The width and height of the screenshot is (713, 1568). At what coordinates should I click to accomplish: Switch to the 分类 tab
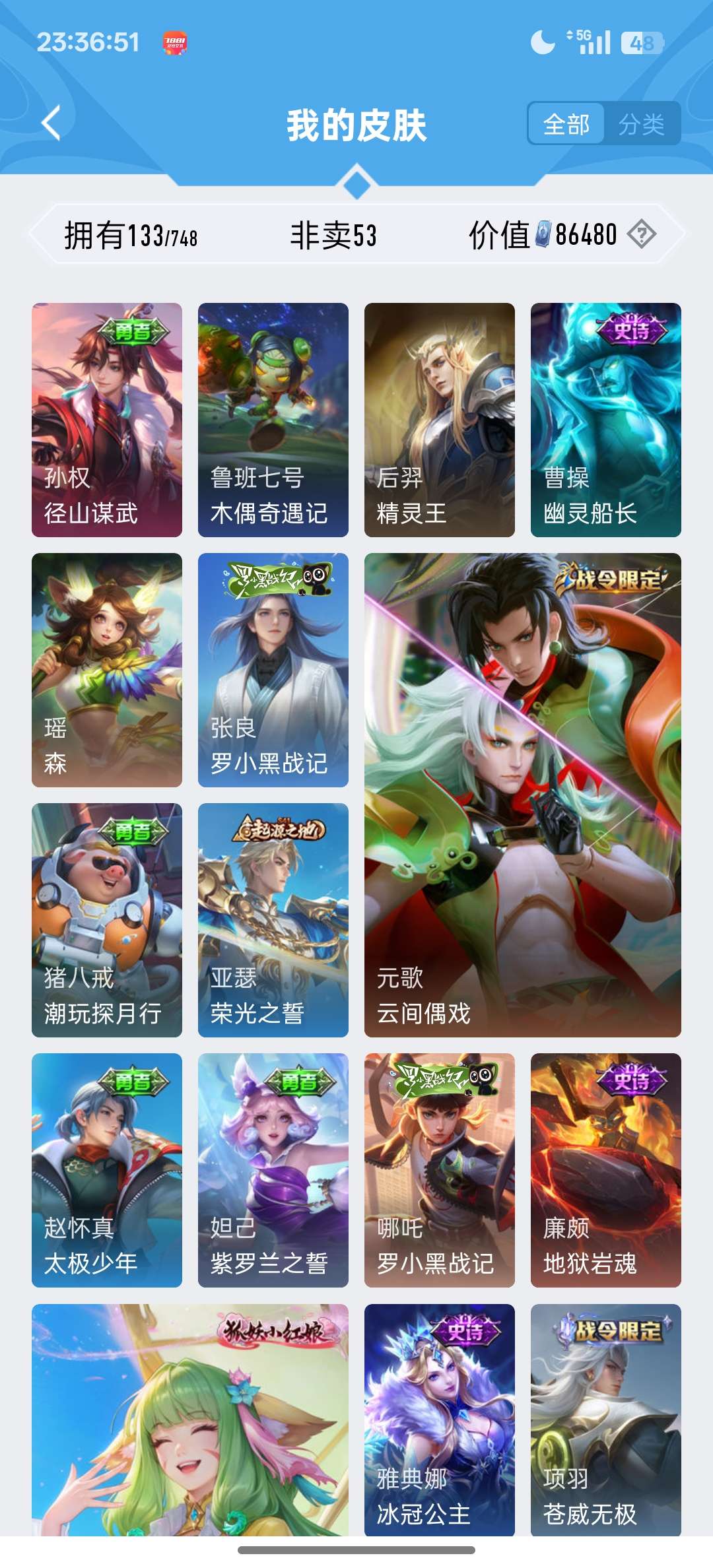pyautogui.click(x=642, y=123)
